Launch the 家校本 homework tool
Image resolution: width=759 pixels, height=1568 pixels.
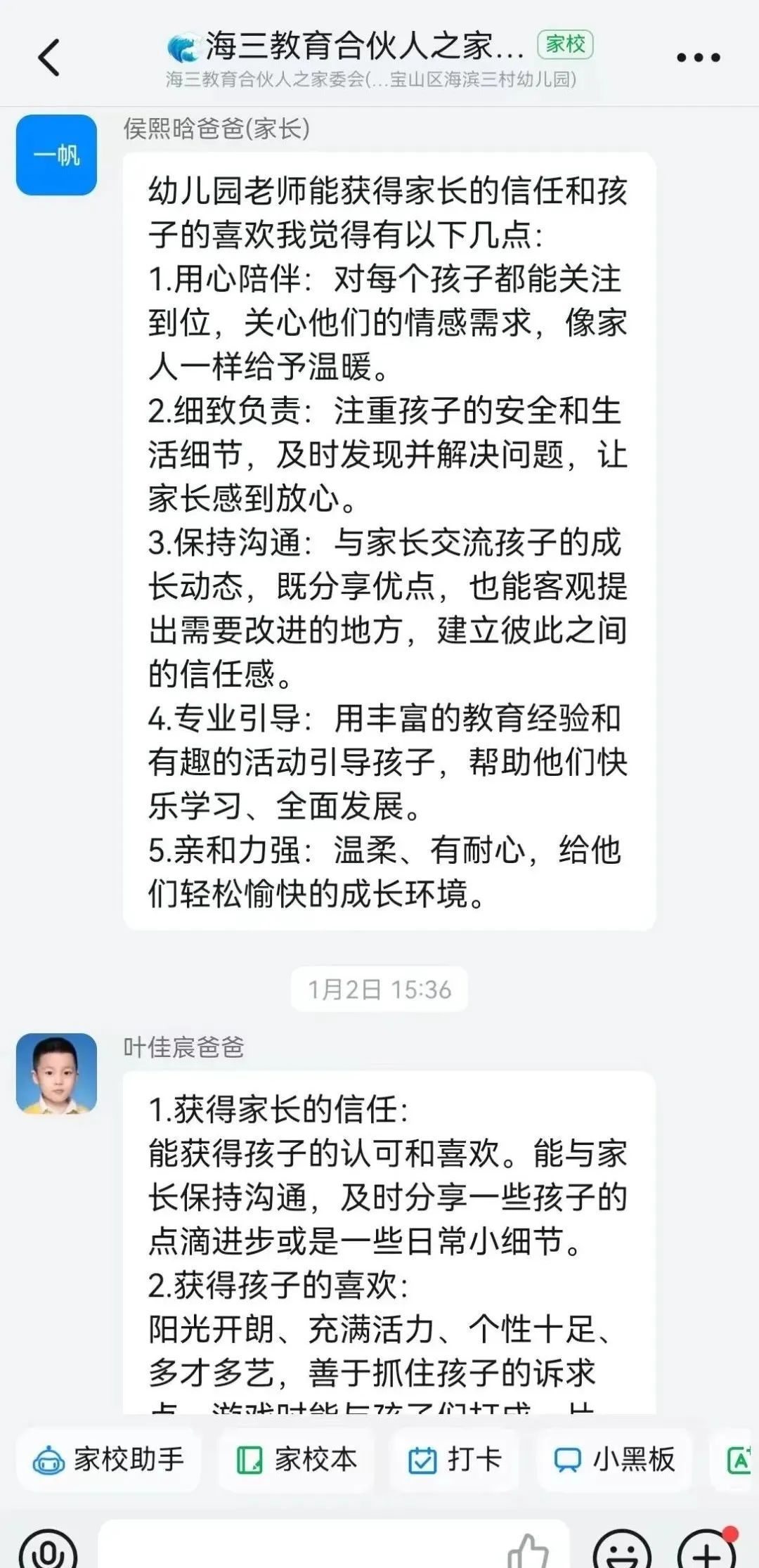[297, 1460]
